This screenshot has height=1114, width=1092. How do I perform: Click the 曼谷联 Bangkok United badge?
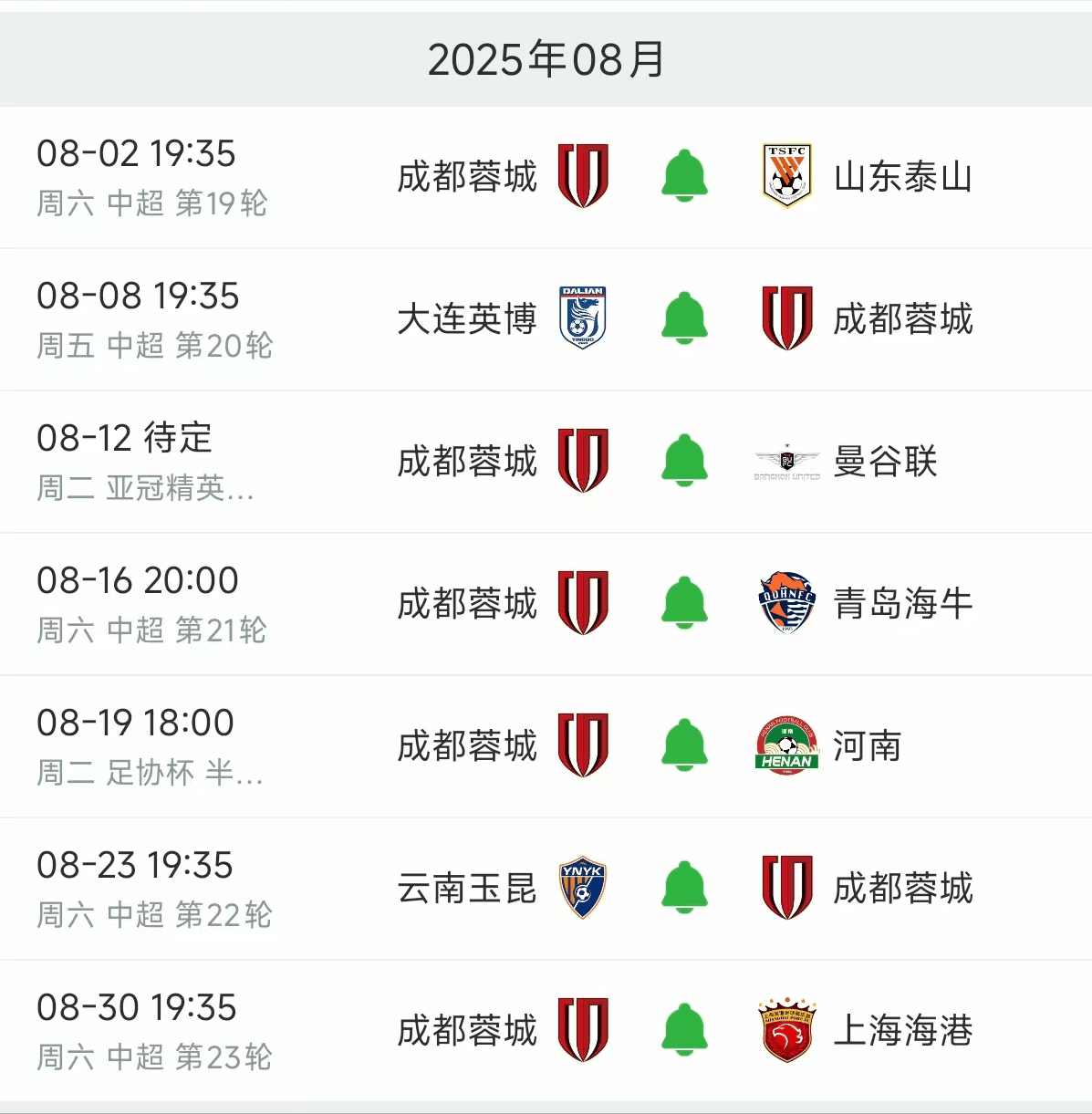[786, 462]
